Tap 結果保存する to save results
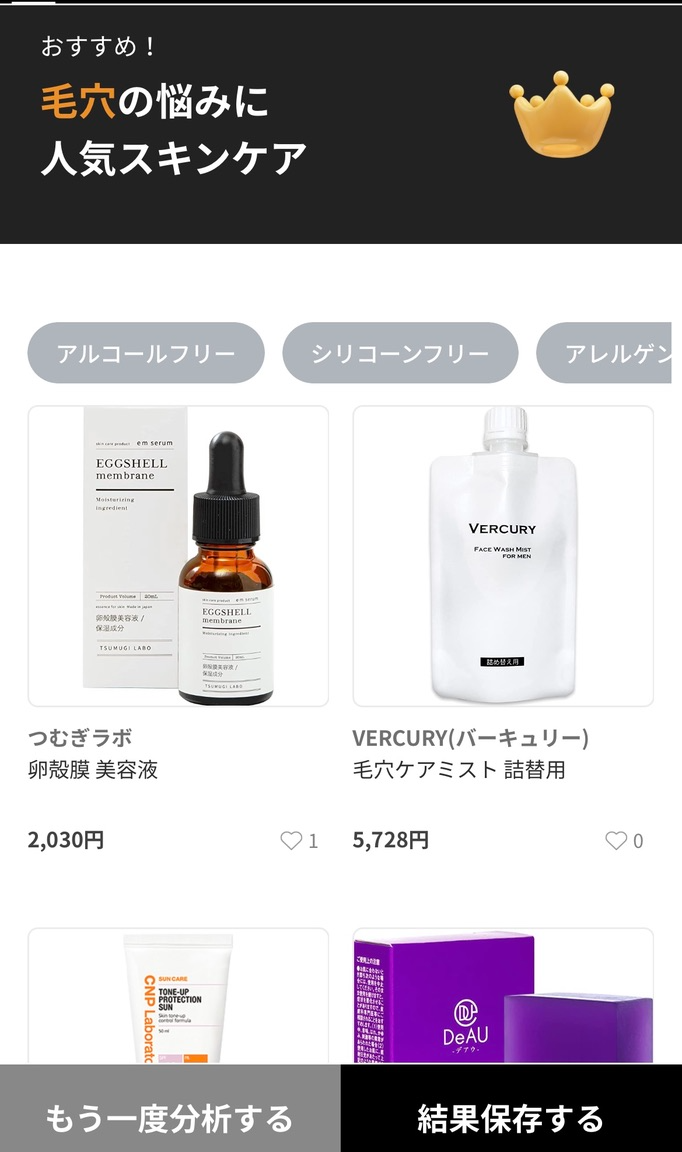Screen dimensions: 682x1152 511,1117
